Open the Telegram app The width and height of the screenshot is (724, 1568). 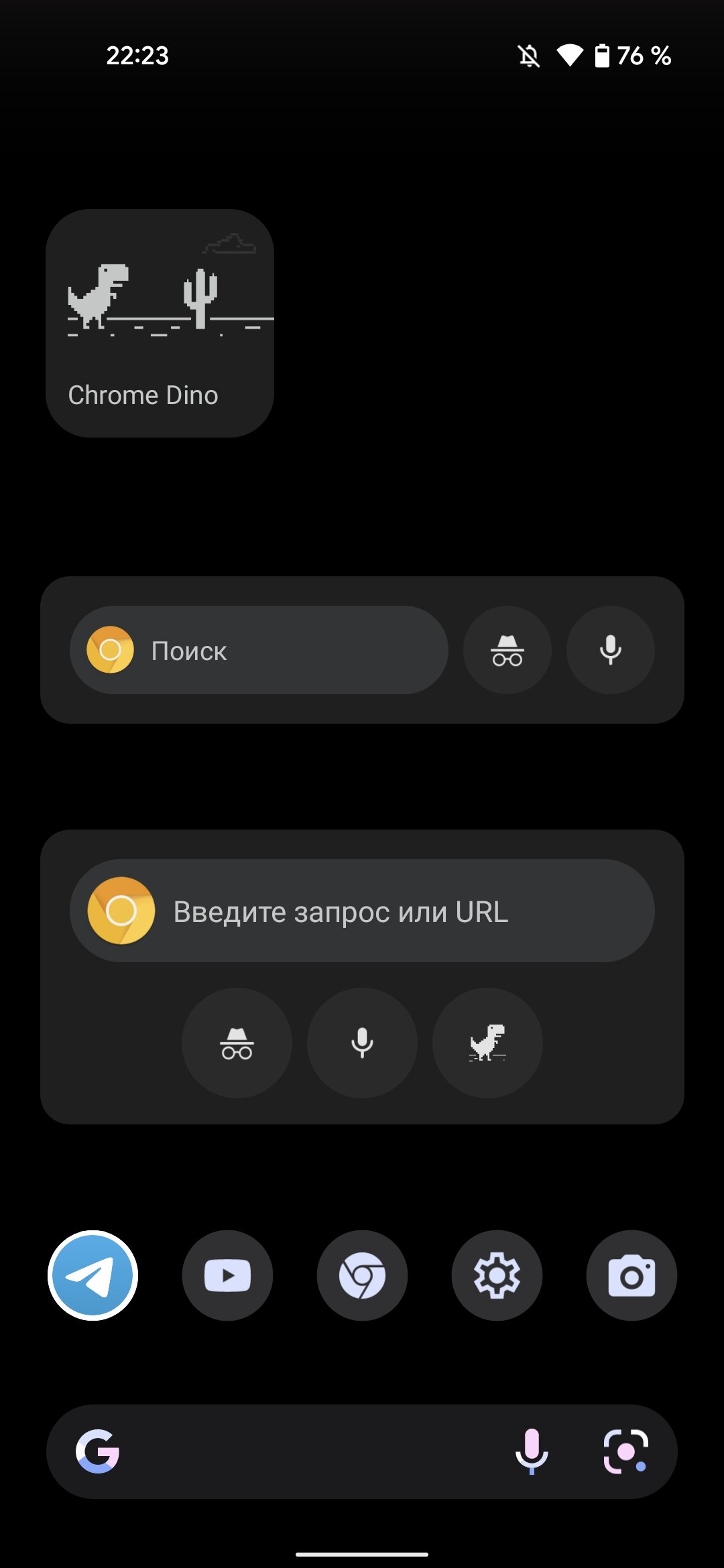[x=93, y=1275]
